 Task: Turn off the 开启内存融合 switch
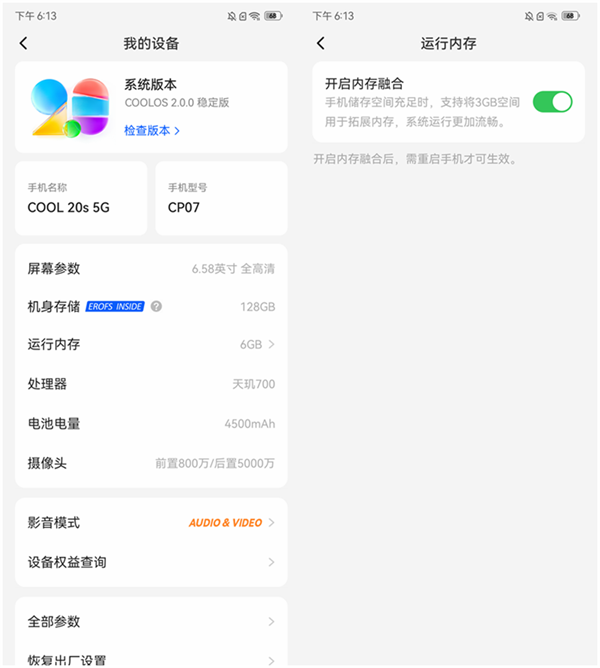click(552, 102)
